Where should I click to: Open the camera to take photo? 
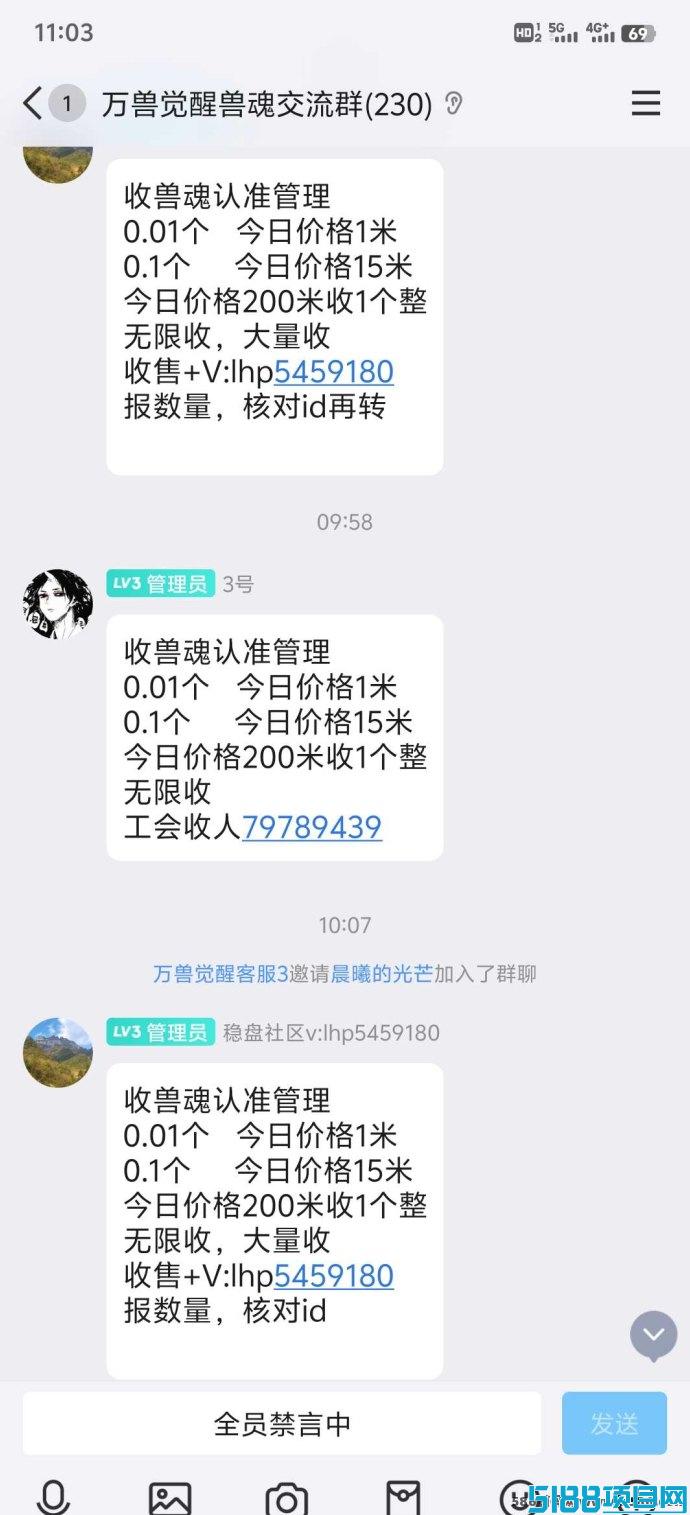click(x=287, y=1497)
